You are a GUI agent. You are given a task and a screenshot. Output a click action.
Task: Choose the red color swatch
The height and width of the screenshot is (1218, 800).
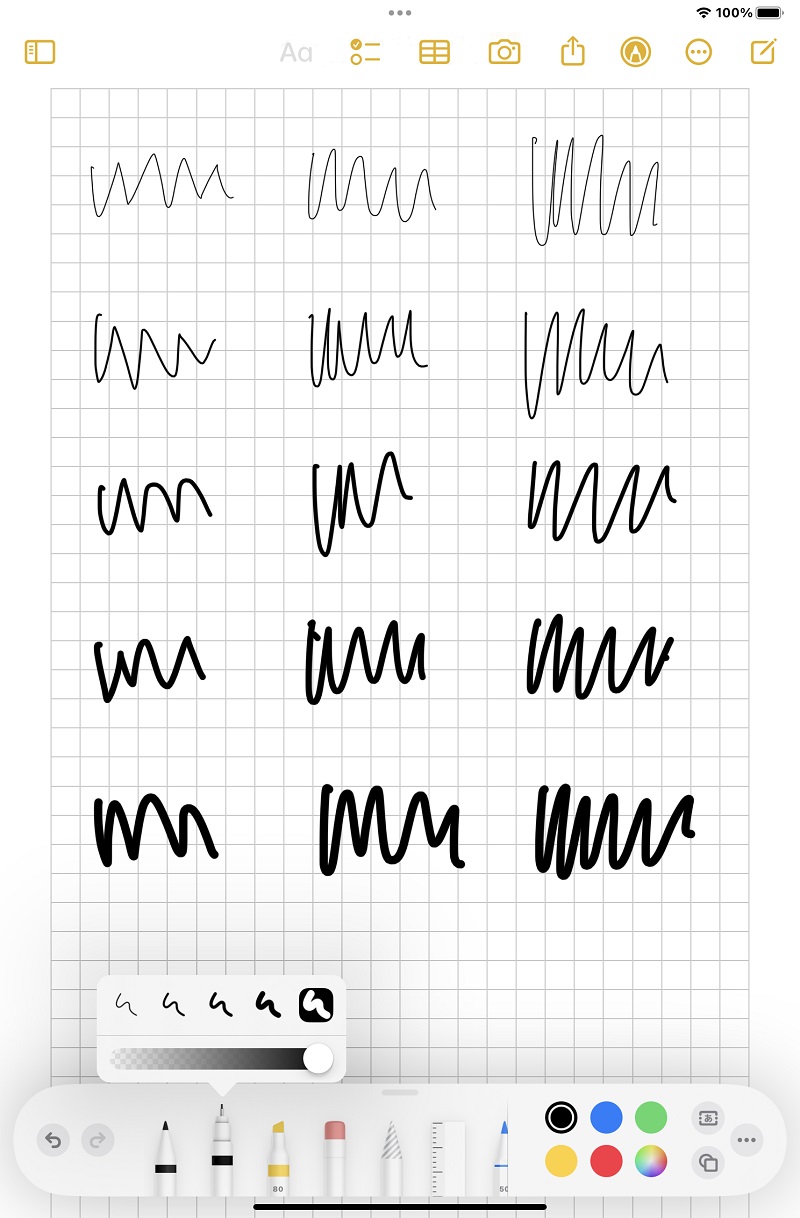click(606, 1161)
